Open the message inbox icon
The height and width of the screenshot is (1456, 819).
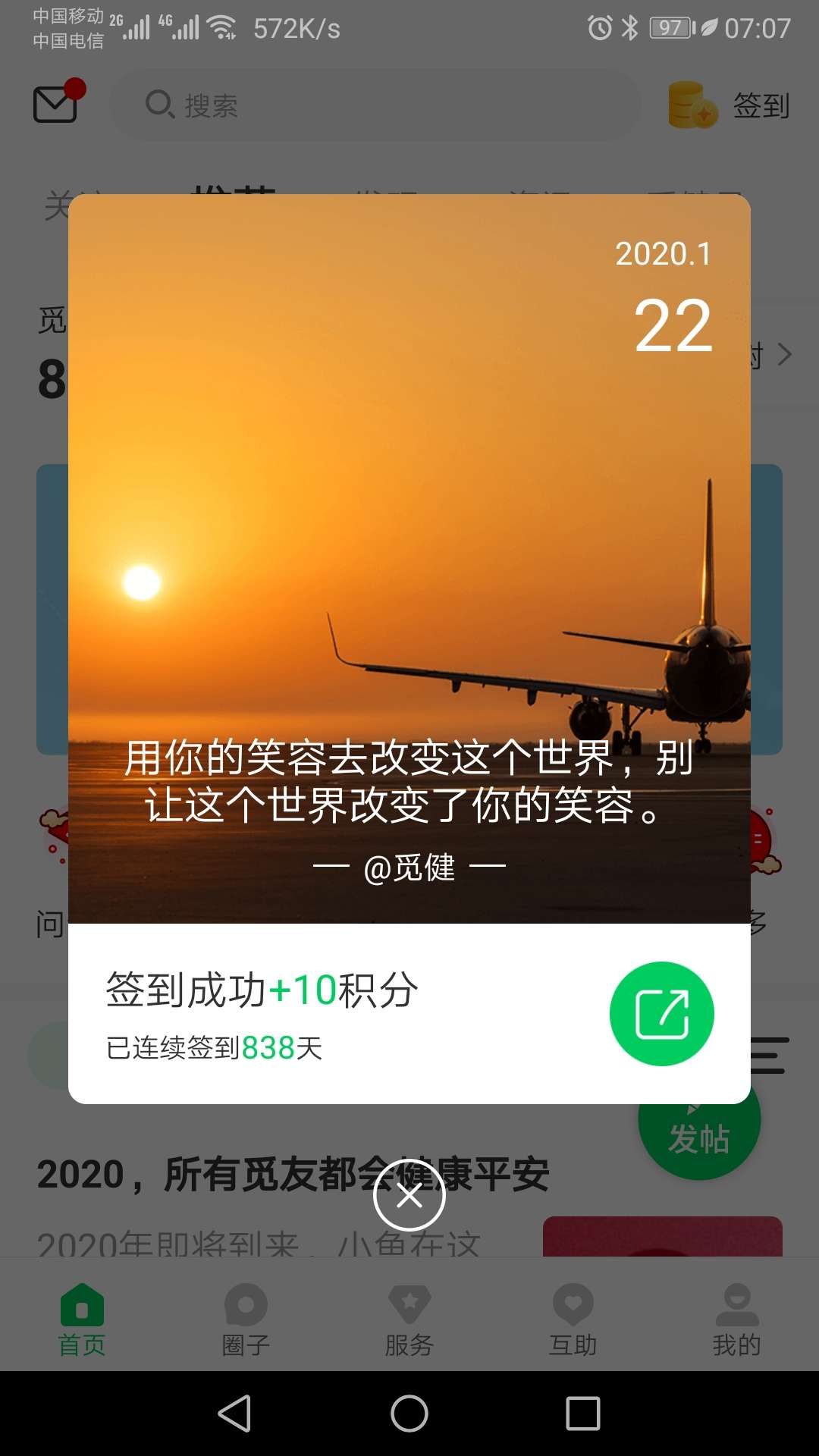(54, 105)
